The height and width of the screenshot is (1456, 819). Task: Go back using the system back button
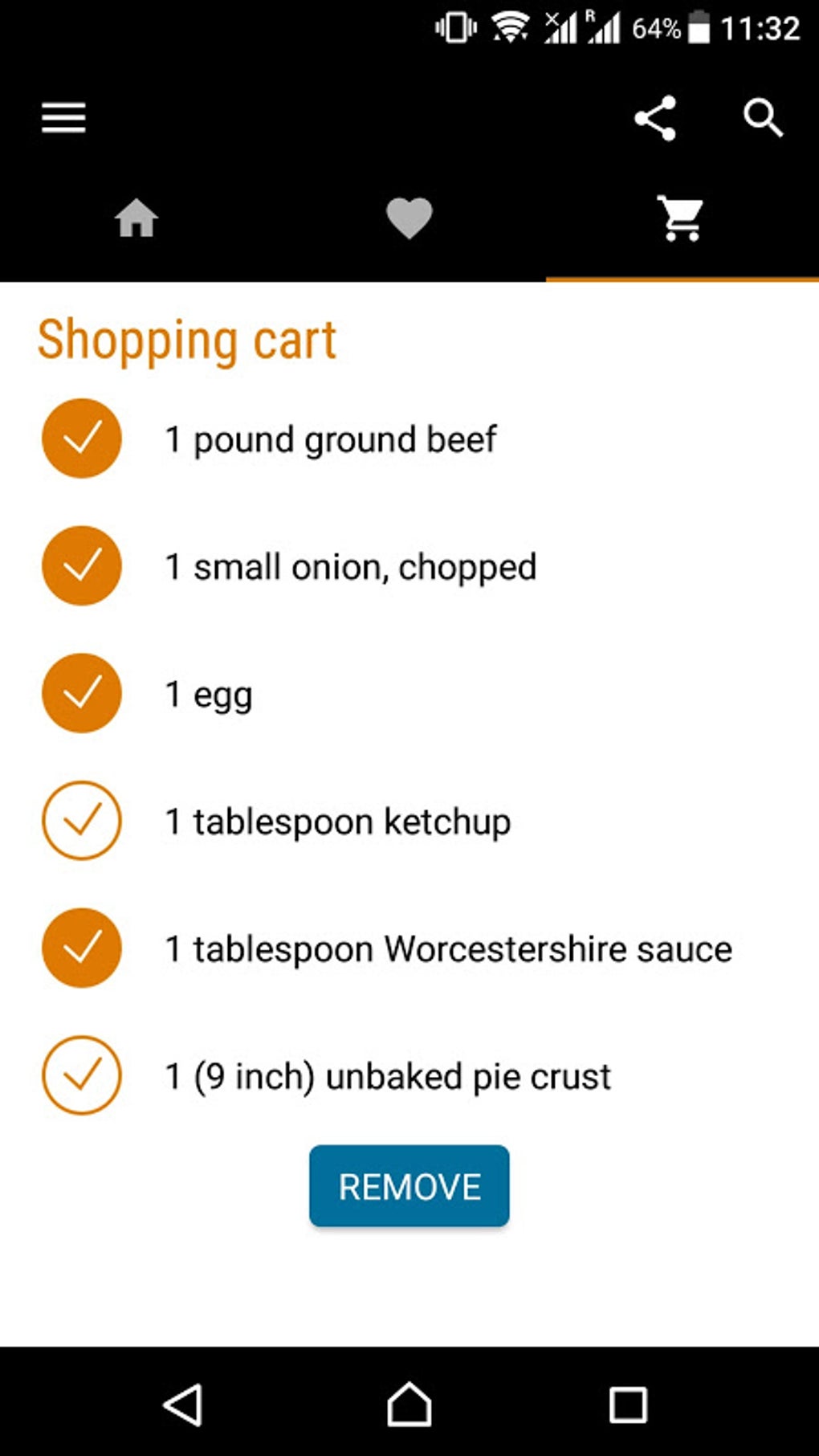pyautogui.click(x=183, y=1405)
